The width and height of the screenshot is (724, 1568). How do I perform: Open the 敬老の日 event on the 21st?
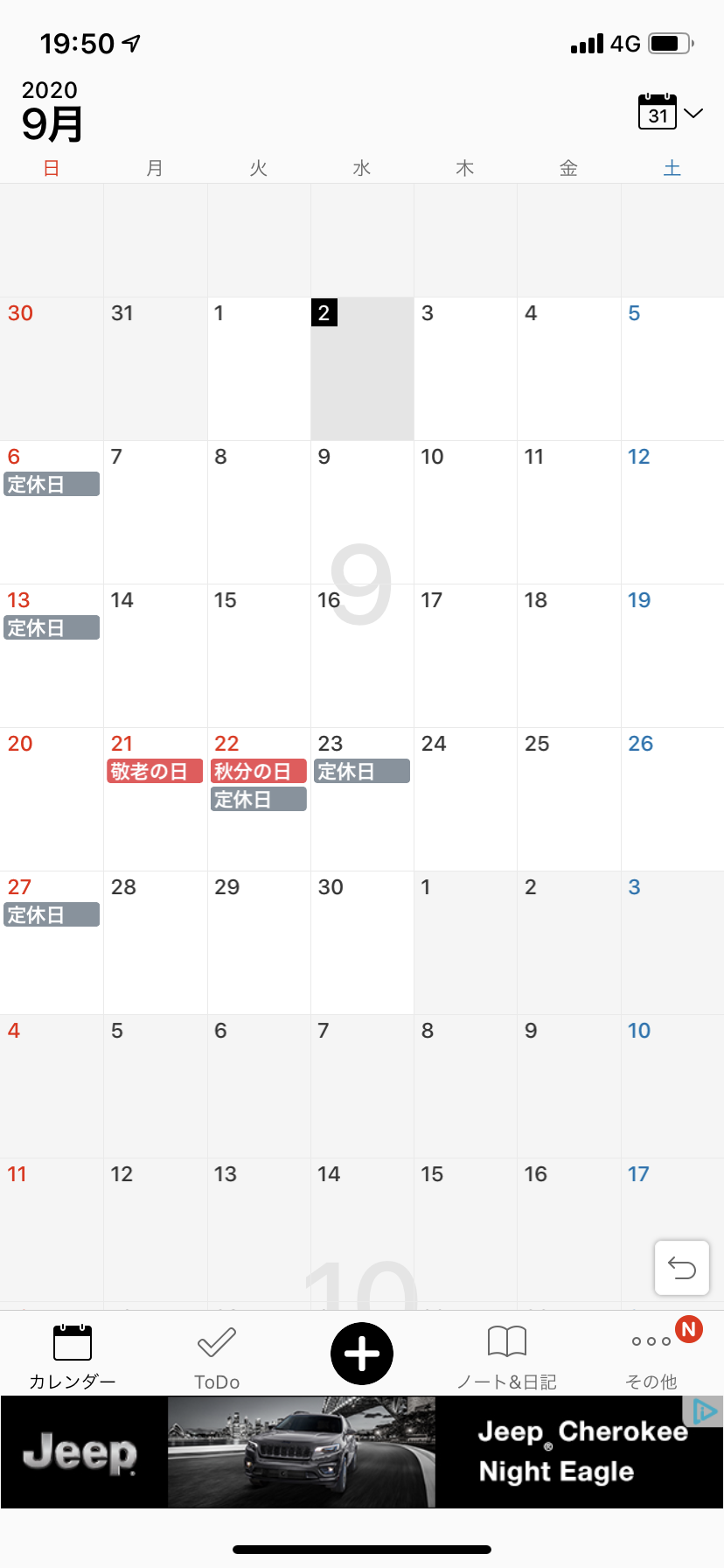click(155, 771)
